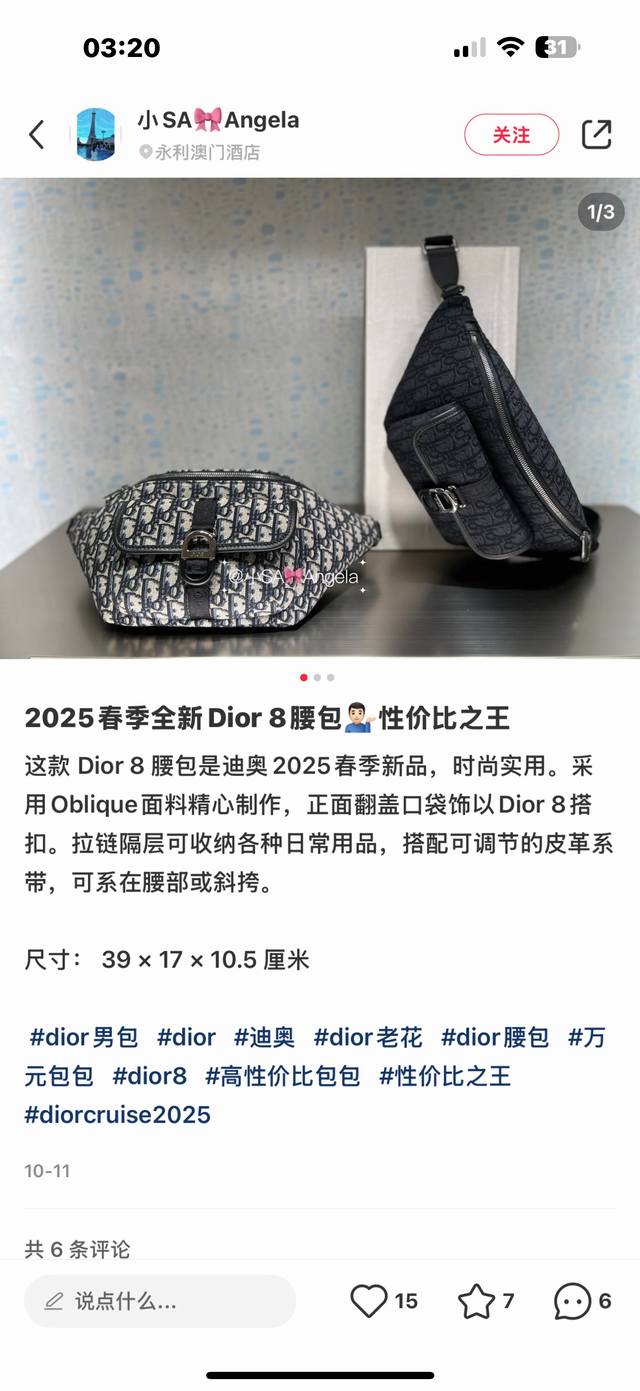Open the comments bubble icon
The width and height of the screenshot is (640, 1391).
pos(572,1301)
